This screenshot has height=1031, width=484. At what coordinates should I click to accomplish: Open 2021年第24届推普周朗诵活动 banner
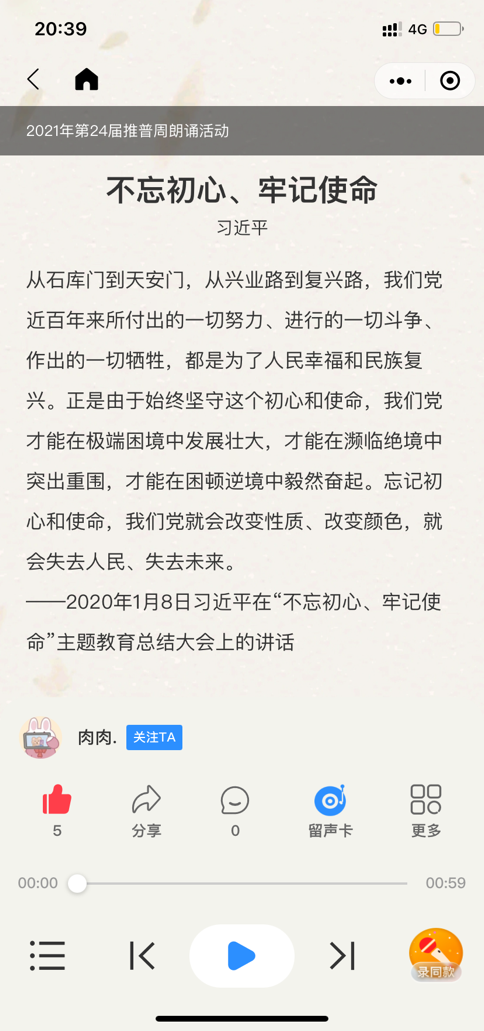tap(242, 131)
